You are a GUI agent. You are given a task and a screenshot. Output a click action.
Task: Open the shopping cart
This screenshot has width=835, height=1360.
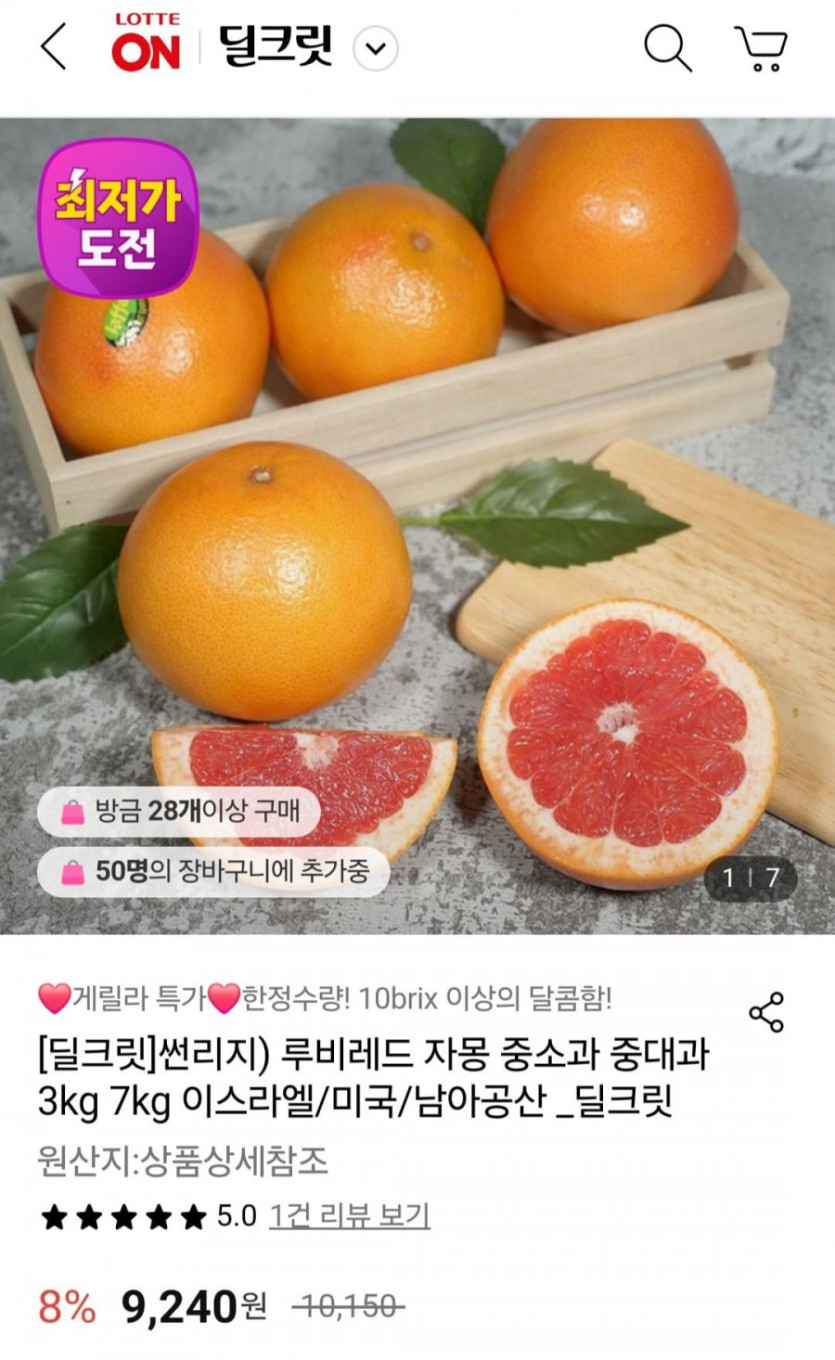pyautogui.click(x=761, y=47)
